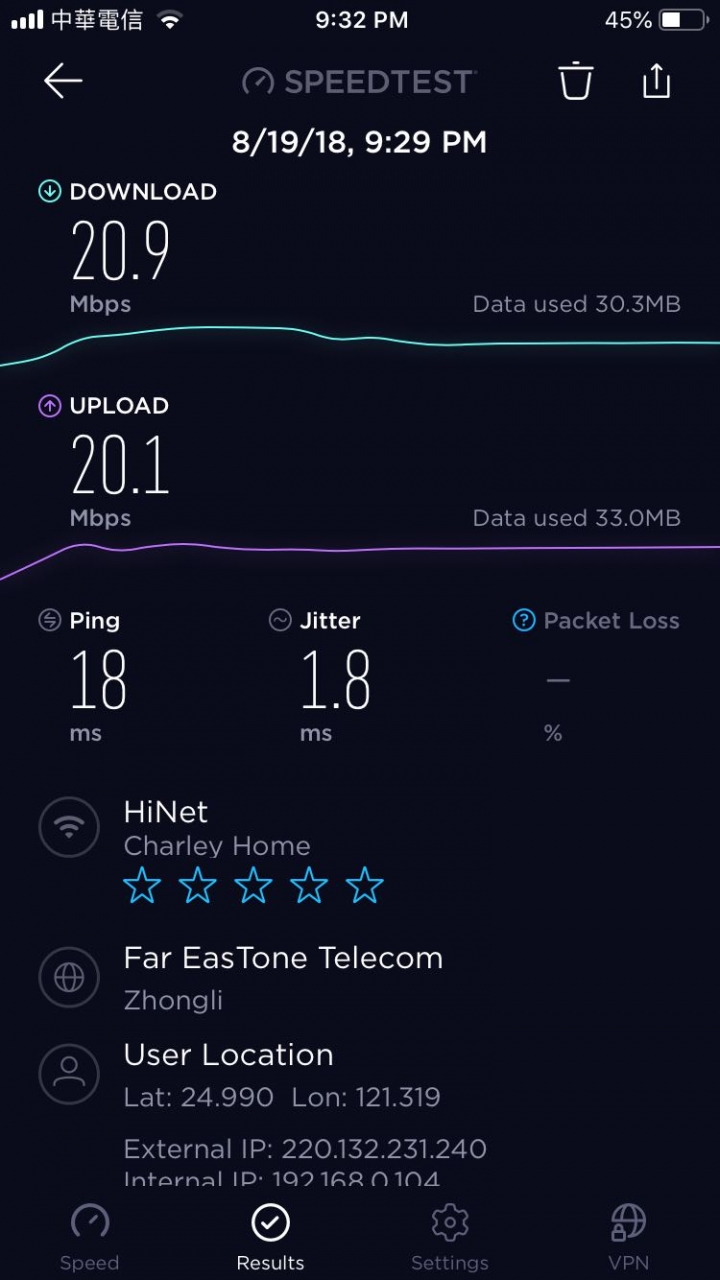Share this speed test result
Viewport: 720px width, 1280px height.
pos(656,81)
